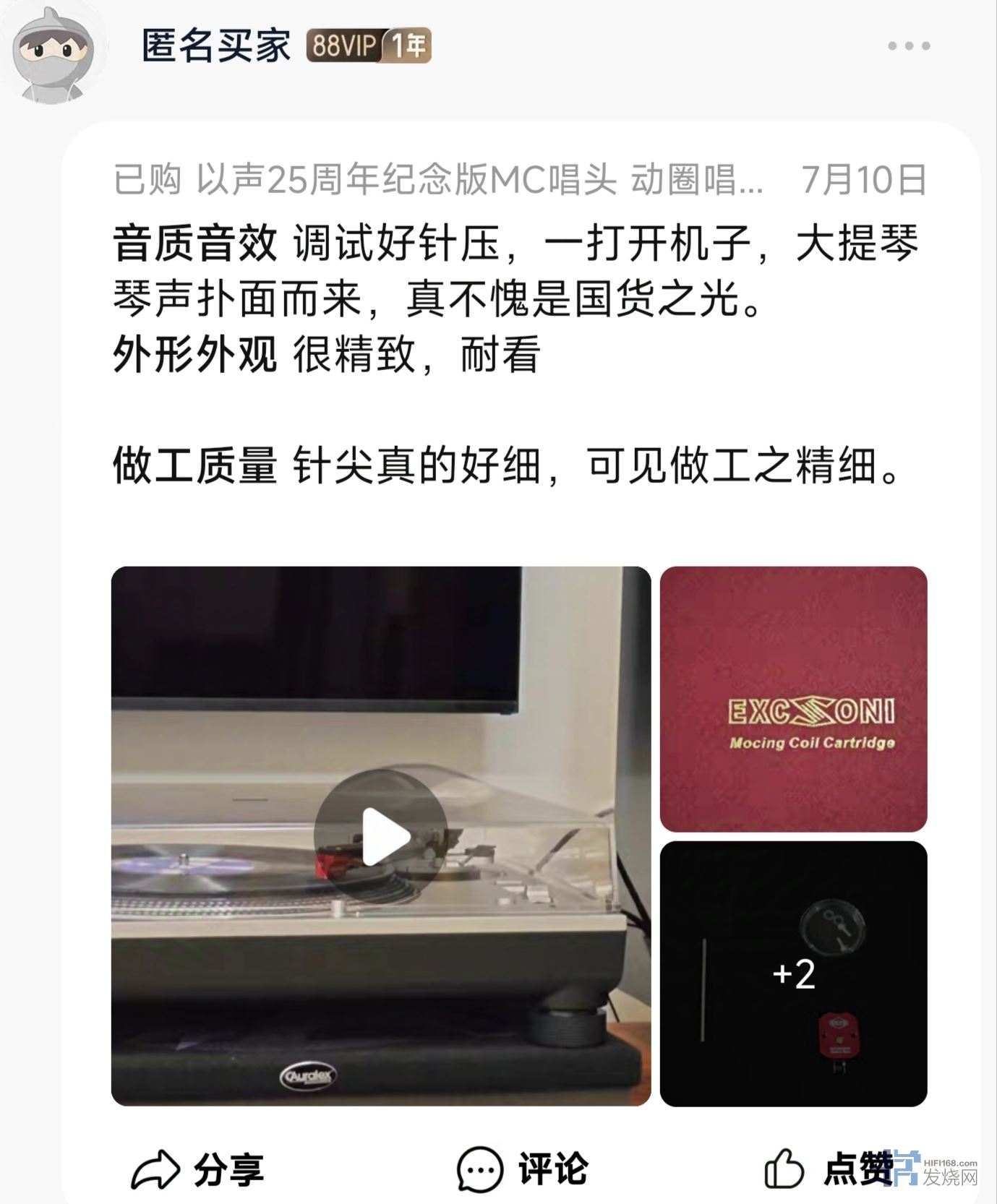View the +2 more photos tile
This screenshot has height=1204, width=997.
pos(793,973)
